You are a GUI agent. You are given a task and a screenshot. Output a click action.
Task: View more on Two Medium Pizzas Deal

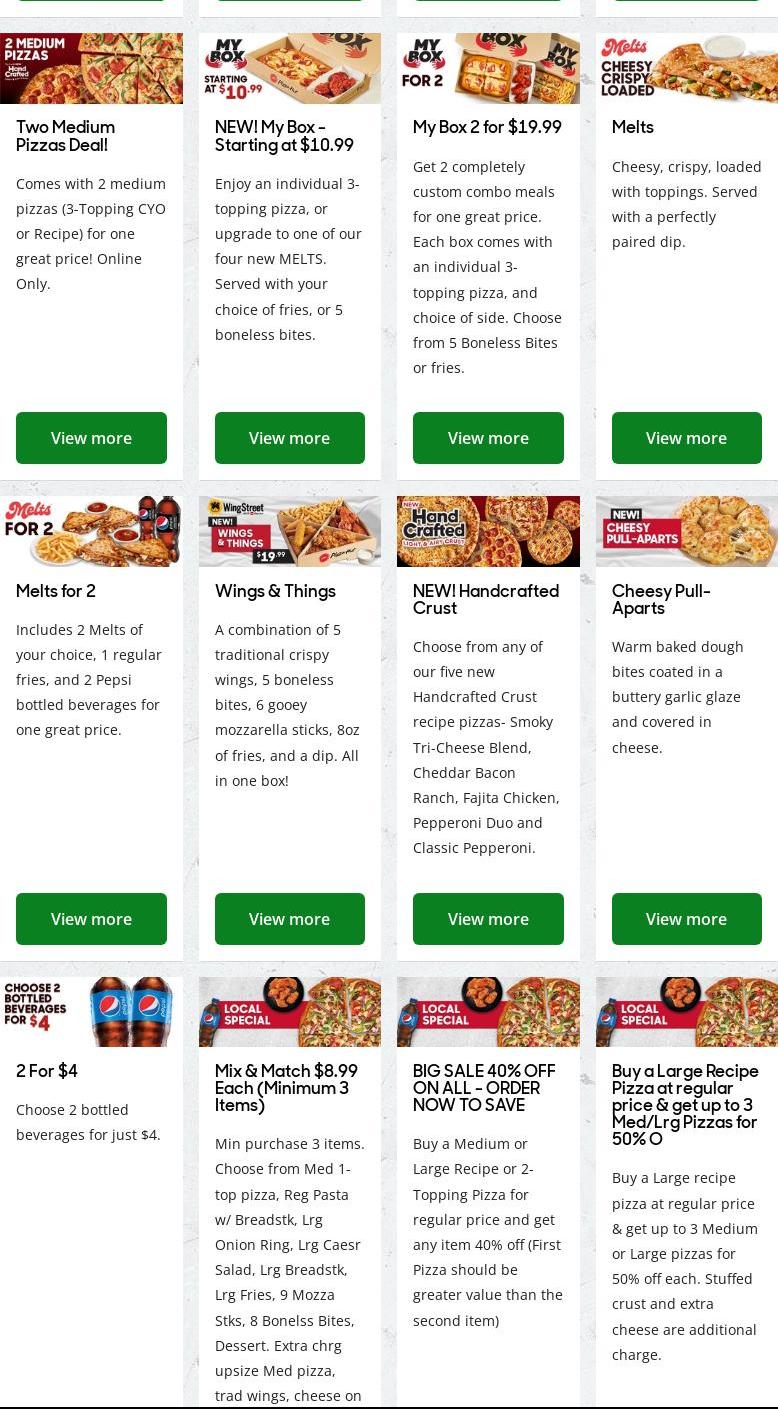(x=91, y=438)
